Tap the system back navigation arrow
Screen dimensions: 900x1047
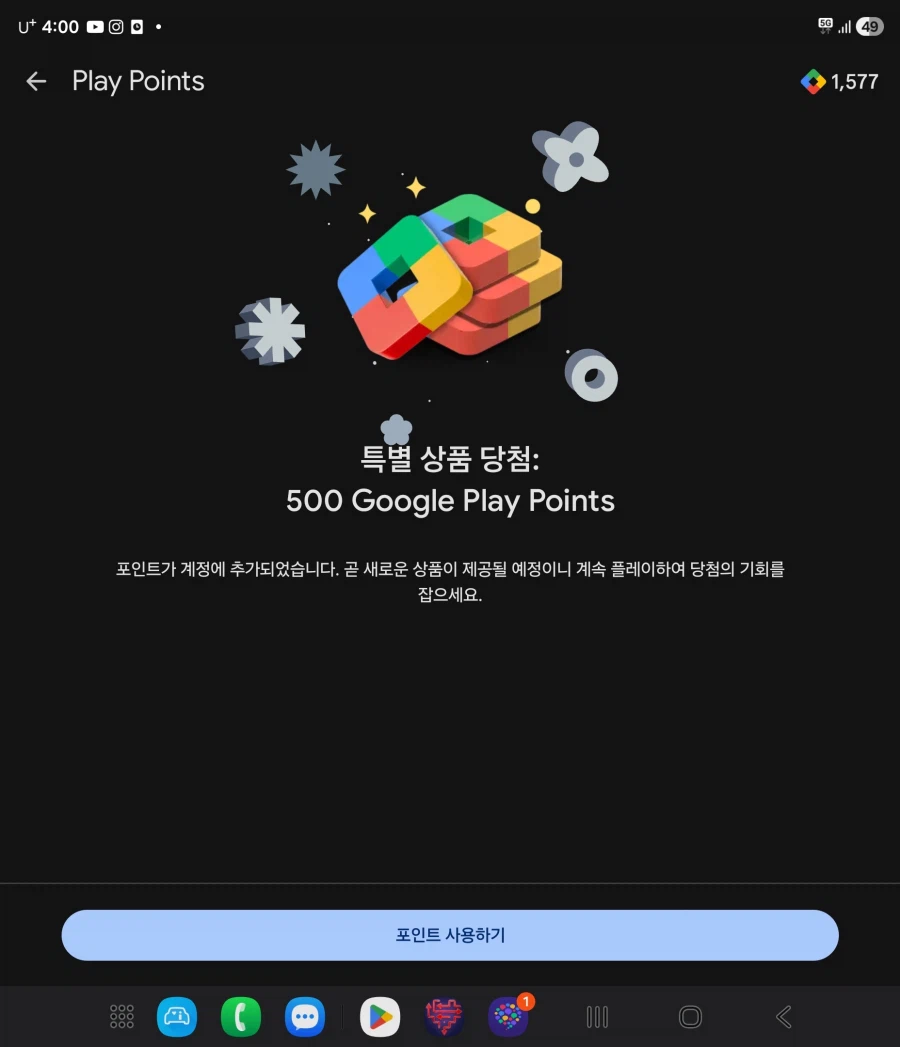[x=782, y=1015]
